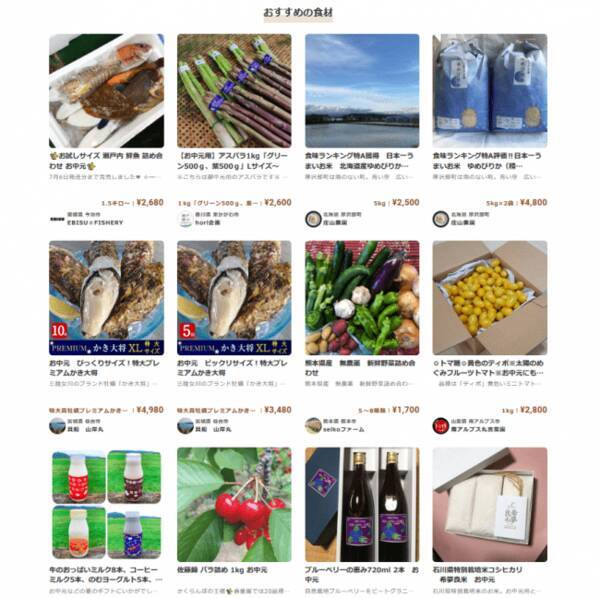Open the 瀬戸内 鮮魚 詰め合わせ product card
Screen dimensions: 600x598
106,91
